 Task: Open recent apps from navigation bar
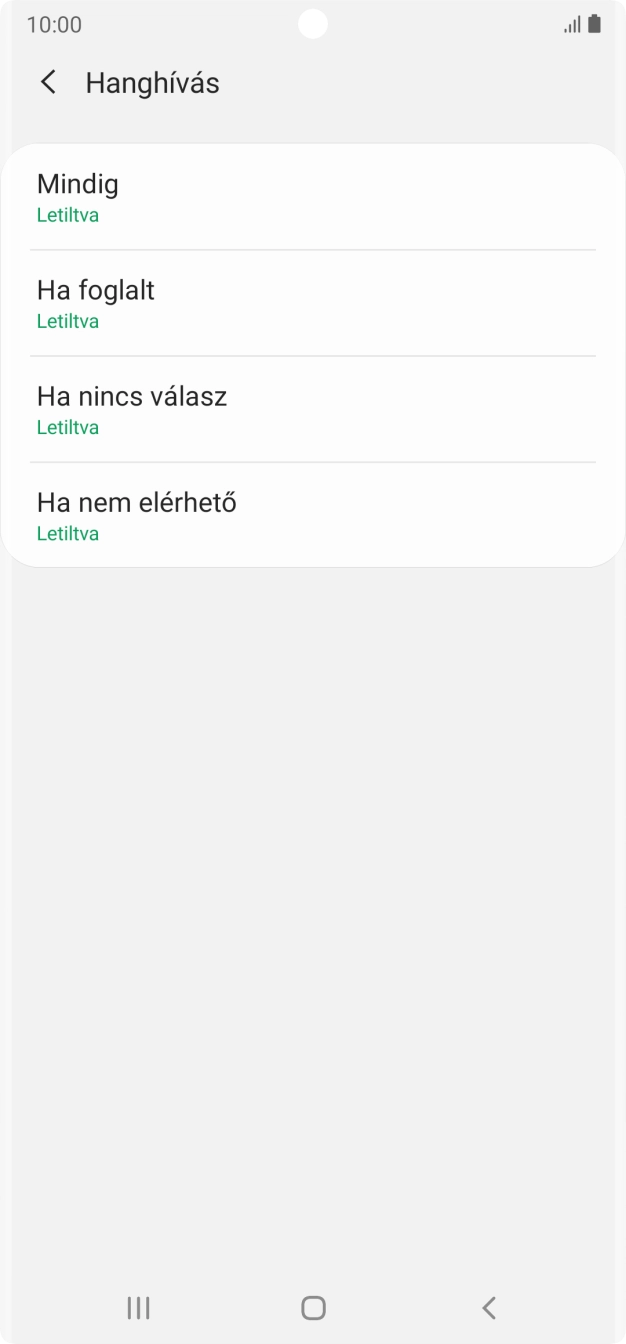point(138,1307)
